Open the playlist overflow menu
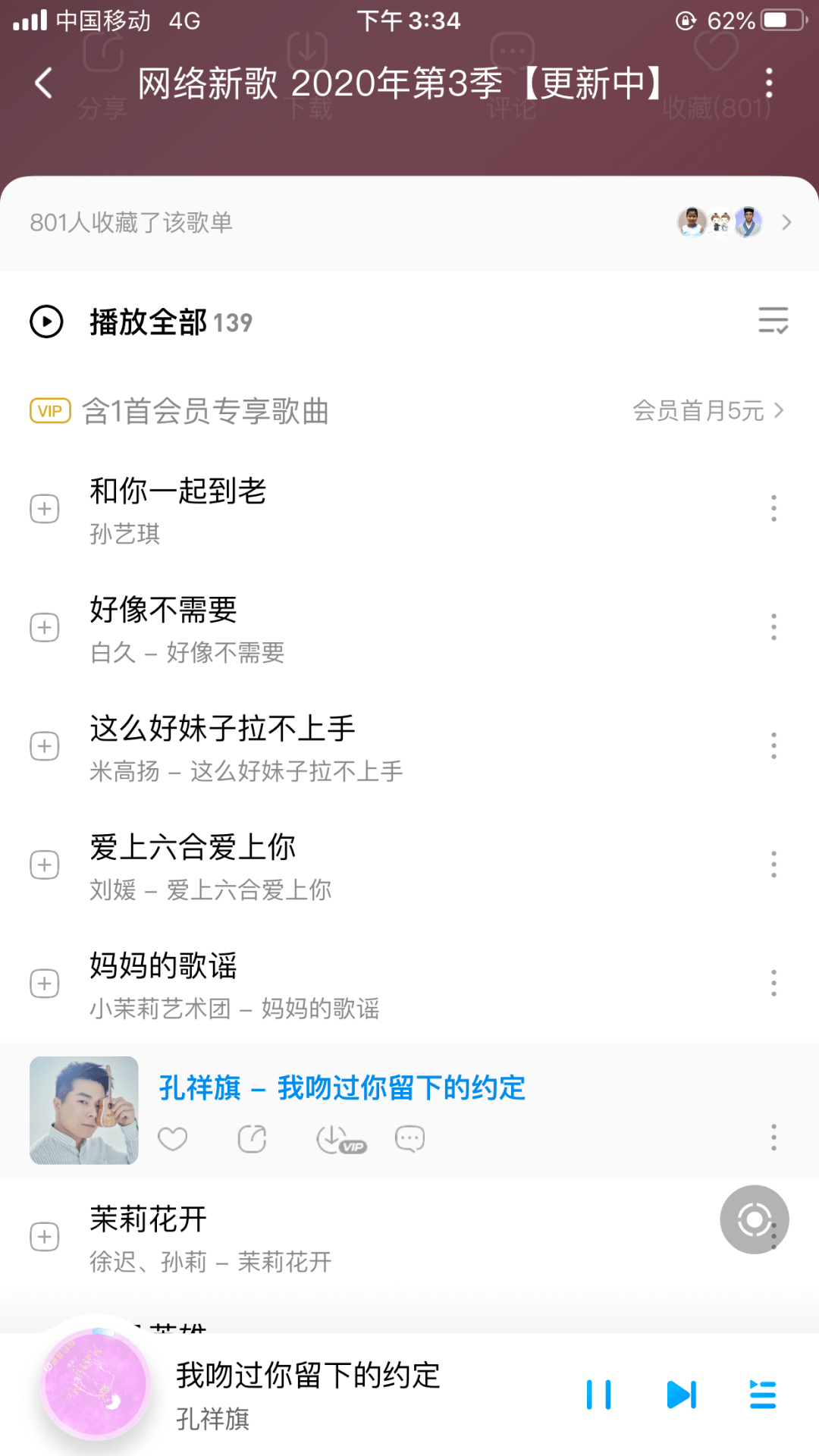The height and width of the screenshot is (1456, 819). click(x=769, y=83)
